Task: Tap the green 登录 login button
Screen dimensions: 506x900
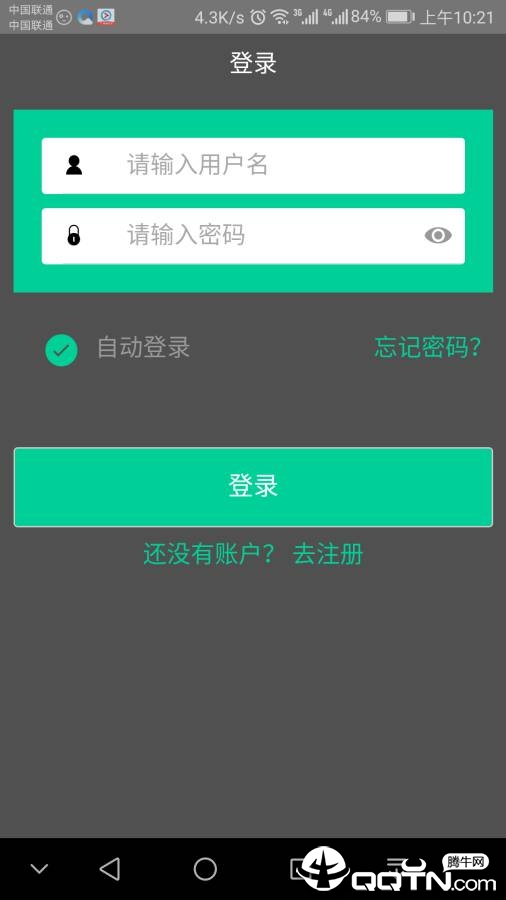Action: [x=253, y=487]
